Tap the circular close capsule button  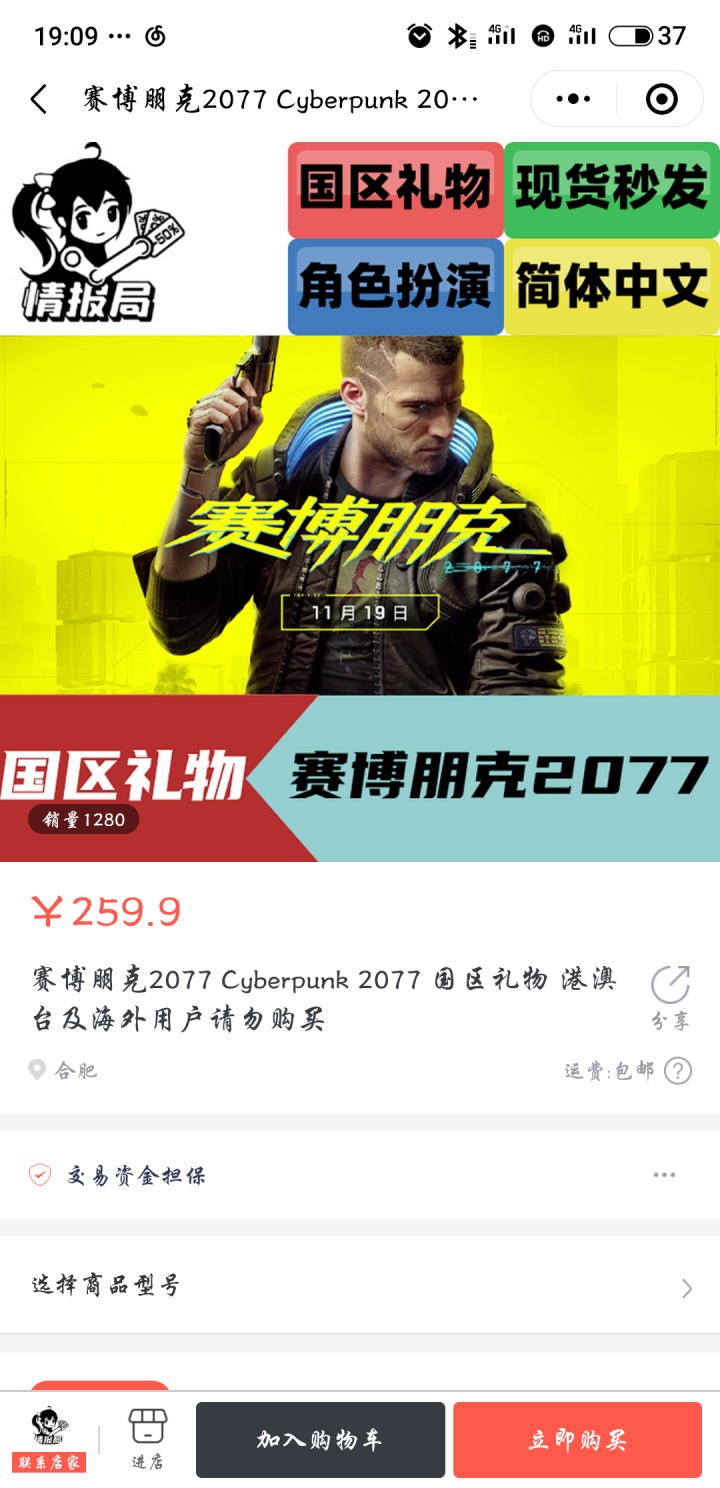[660, 99]
